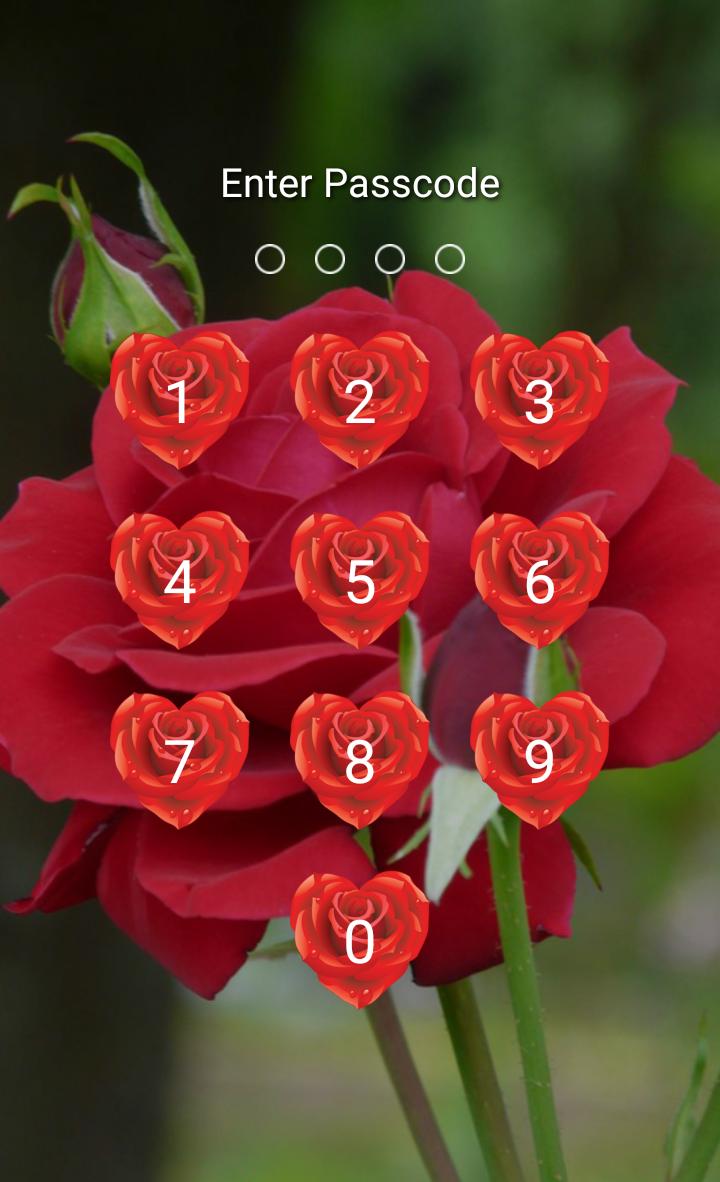This screenshot has width=720, height=1182.
Task: Select digit 6 heart button
Action: pos(540,579)
